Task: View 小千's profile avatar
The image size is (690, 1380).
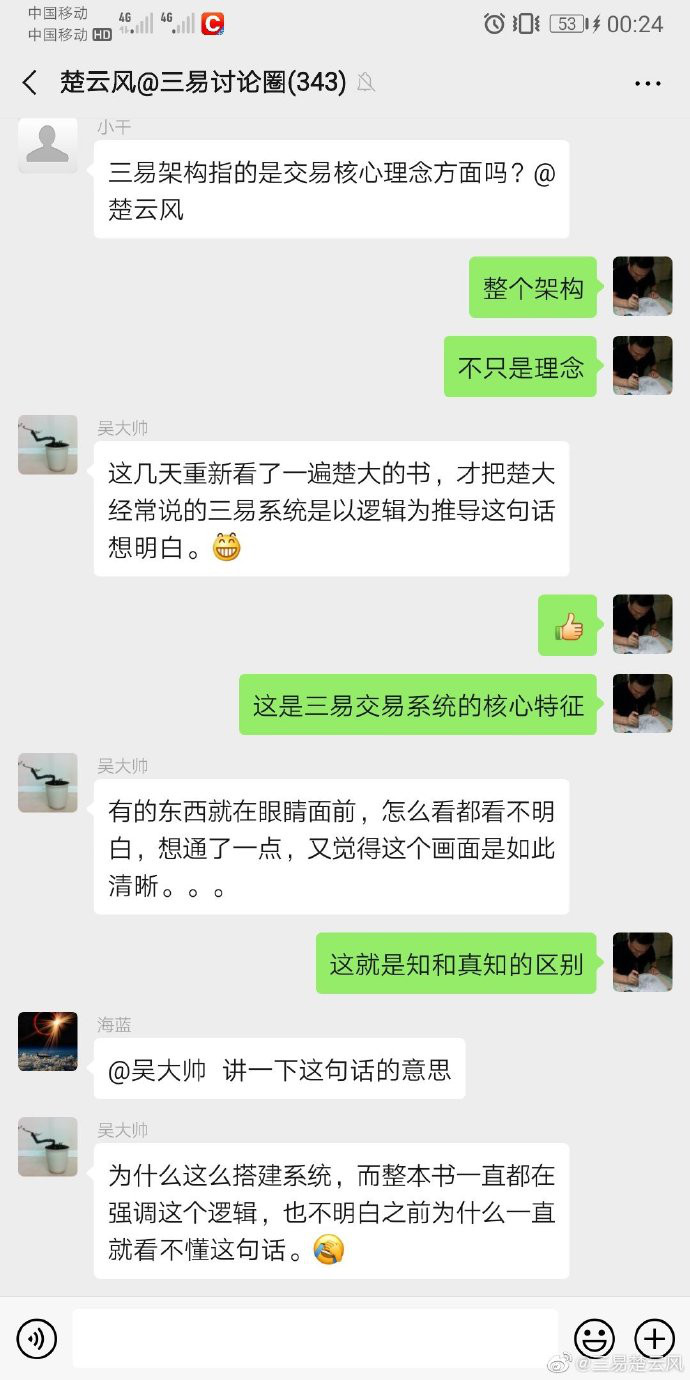Action: [x=48, y=145]
